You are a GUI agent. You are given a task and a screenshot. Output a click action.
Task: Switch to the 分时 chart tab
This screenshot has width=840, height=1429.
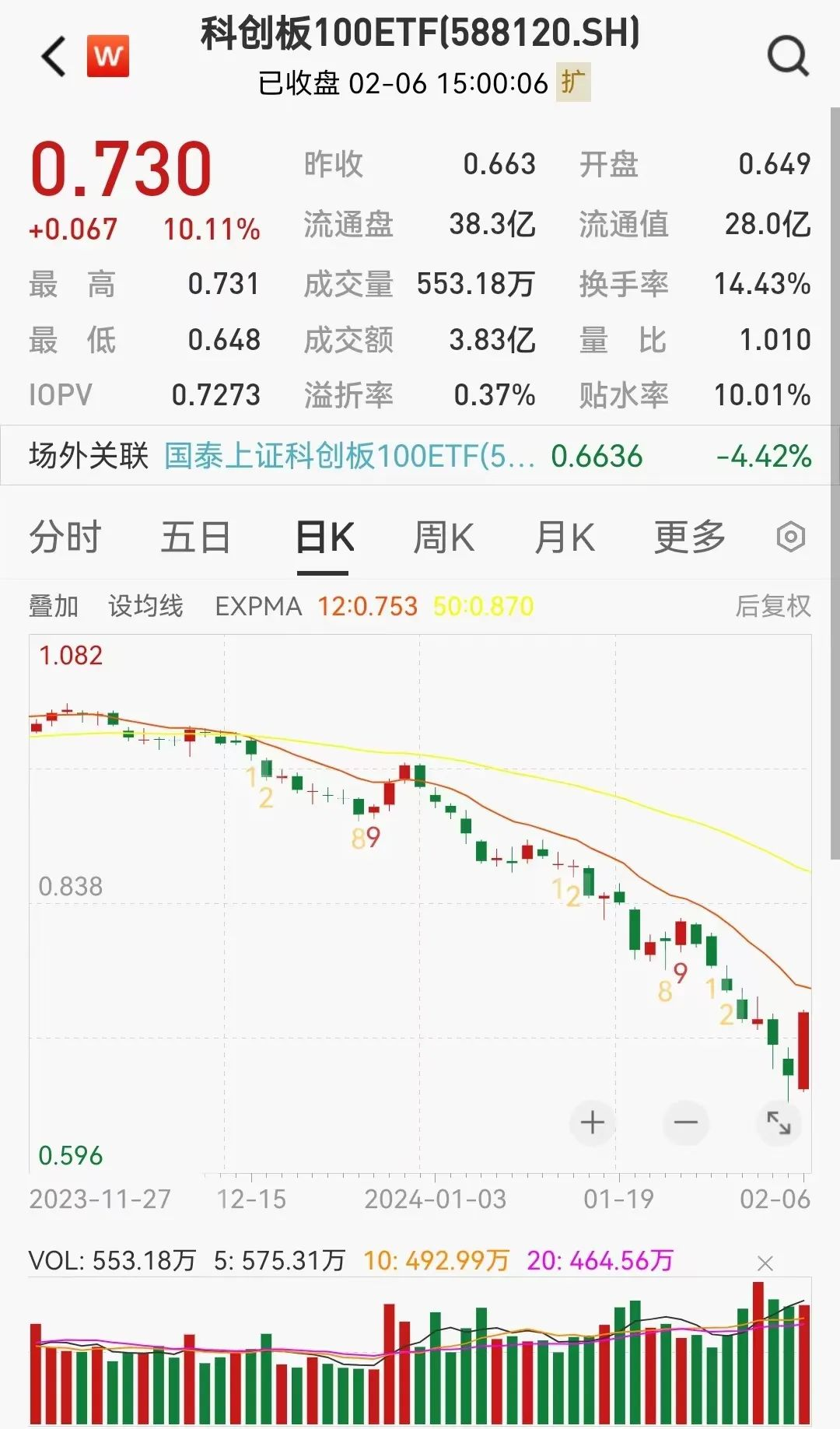[x=65, y=538]
